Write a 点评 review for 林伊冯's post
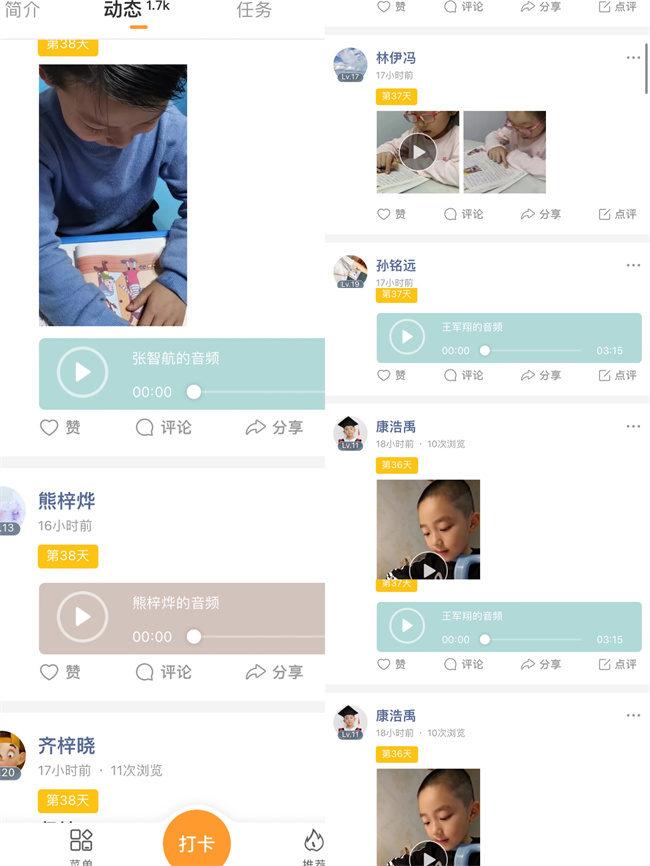650x866 pixels. click(617, 214)
